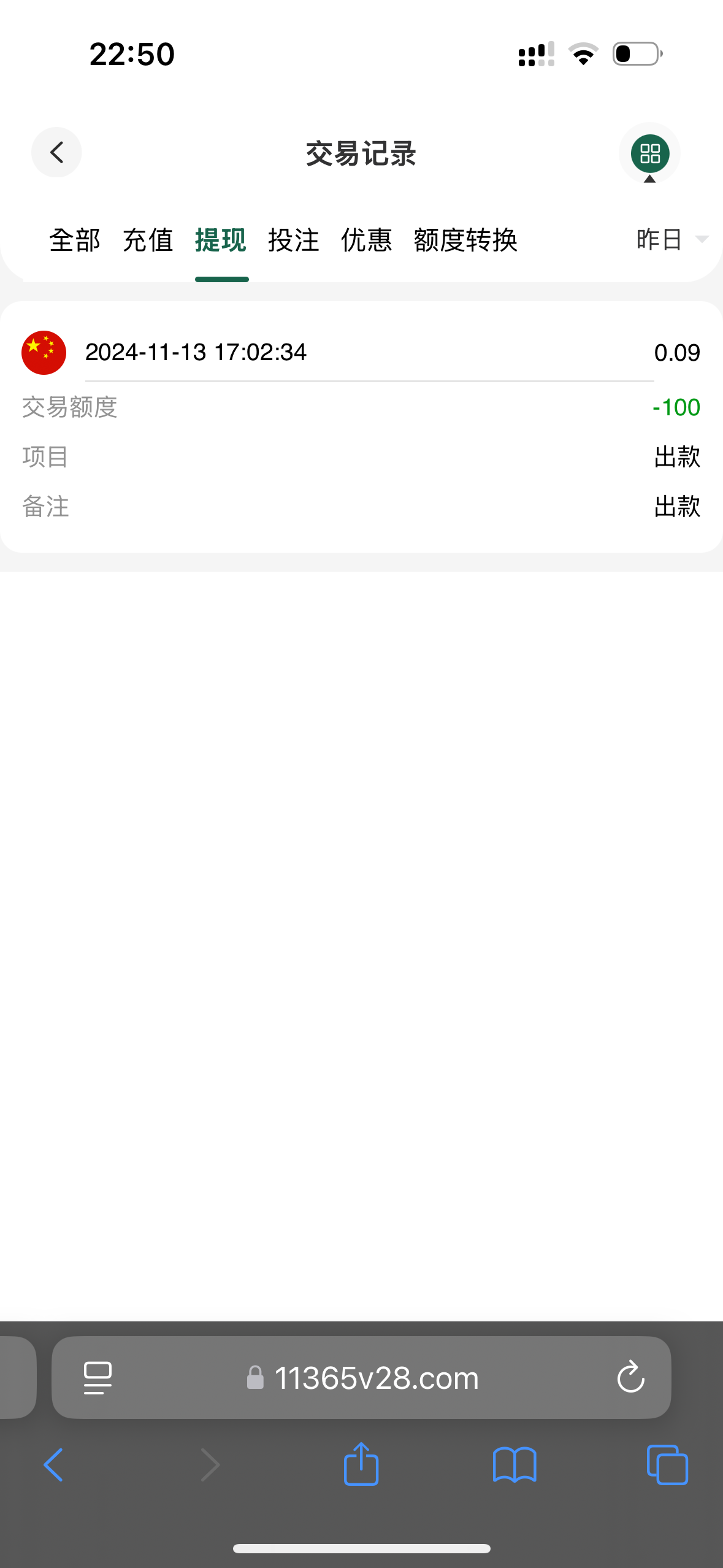Screen dimensions: 723x1568
Task: Open Safari page settings menu
Action: [x=98, y=1378]
